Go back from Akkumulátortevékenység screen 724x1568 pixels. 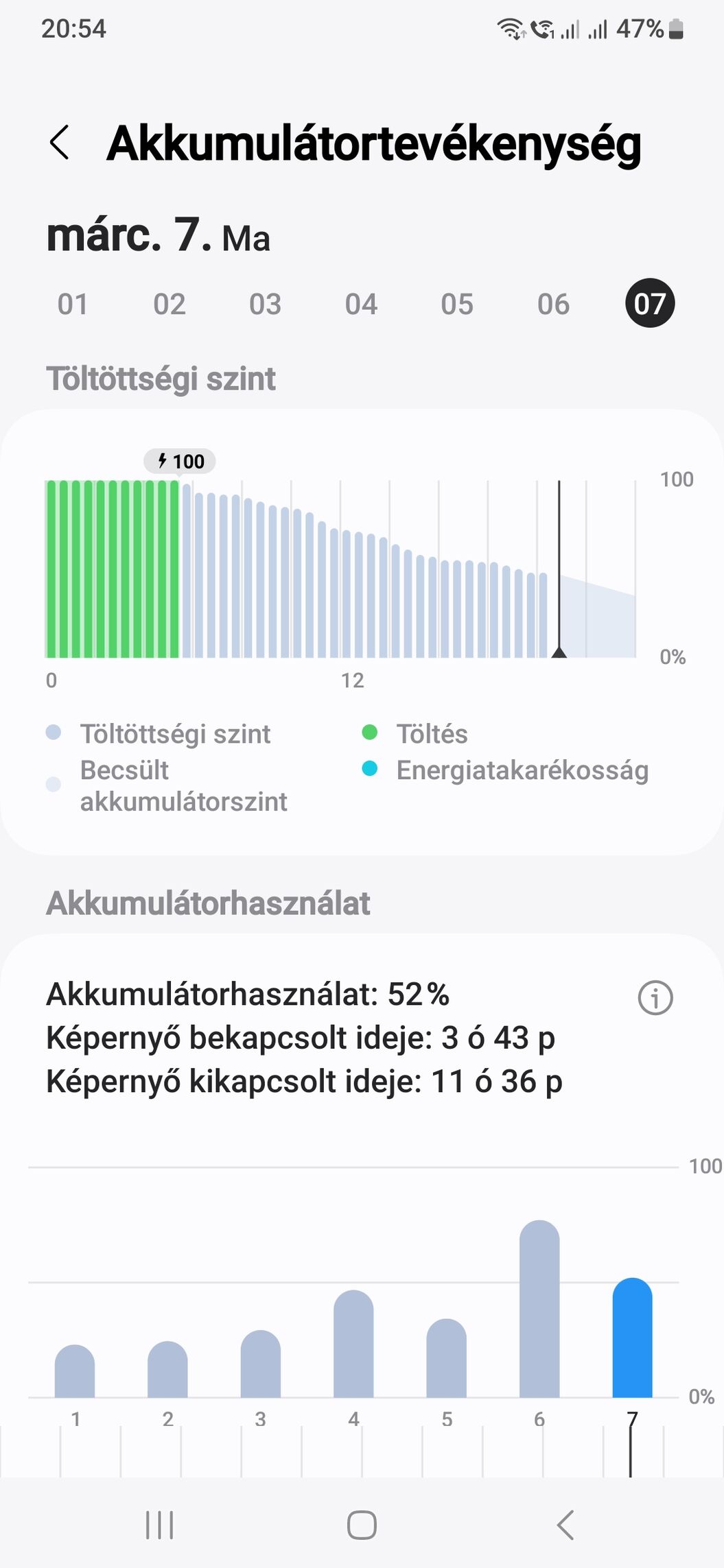coord(60,143)
